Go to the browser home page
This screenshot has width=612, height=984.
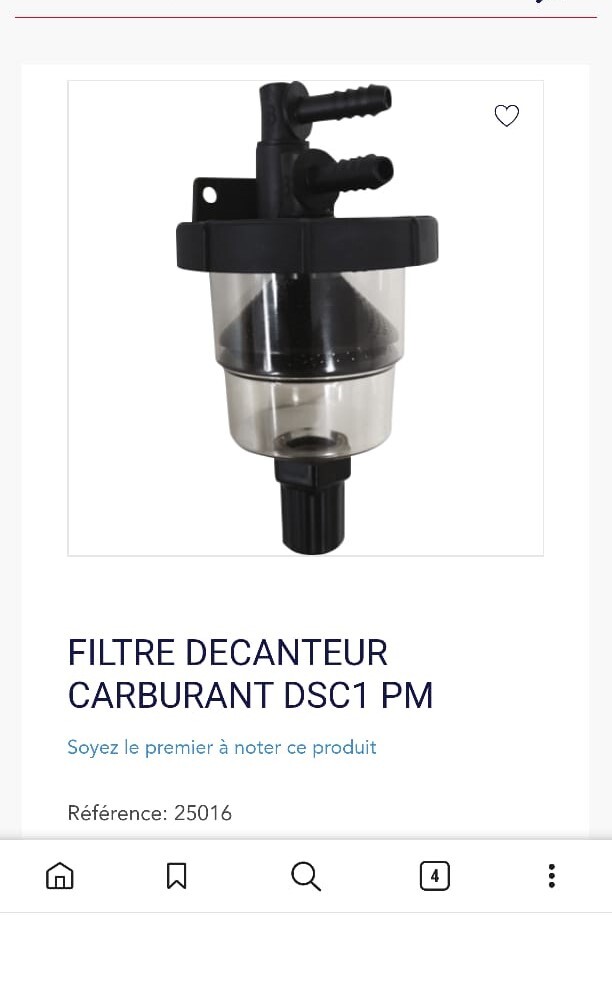60,875
